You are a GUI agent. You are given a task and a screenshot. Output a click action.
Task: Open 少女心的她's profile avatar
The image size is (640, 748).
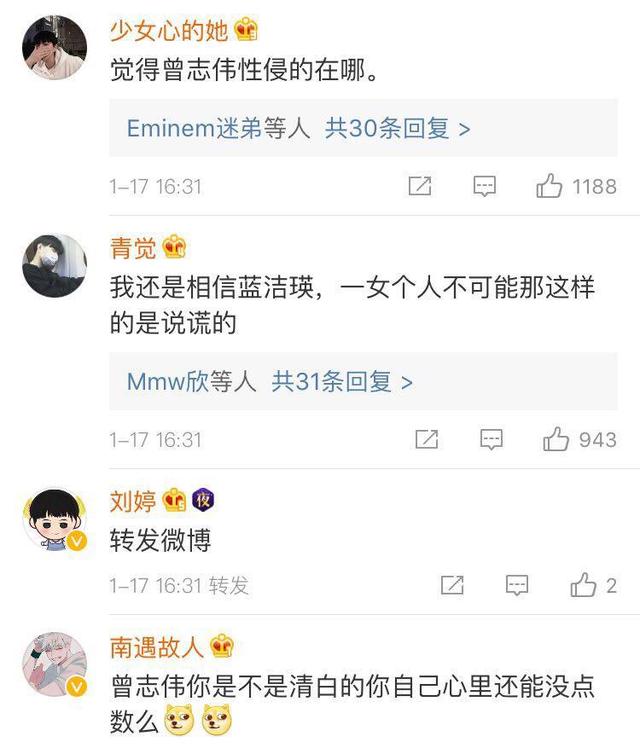point(54,48)
